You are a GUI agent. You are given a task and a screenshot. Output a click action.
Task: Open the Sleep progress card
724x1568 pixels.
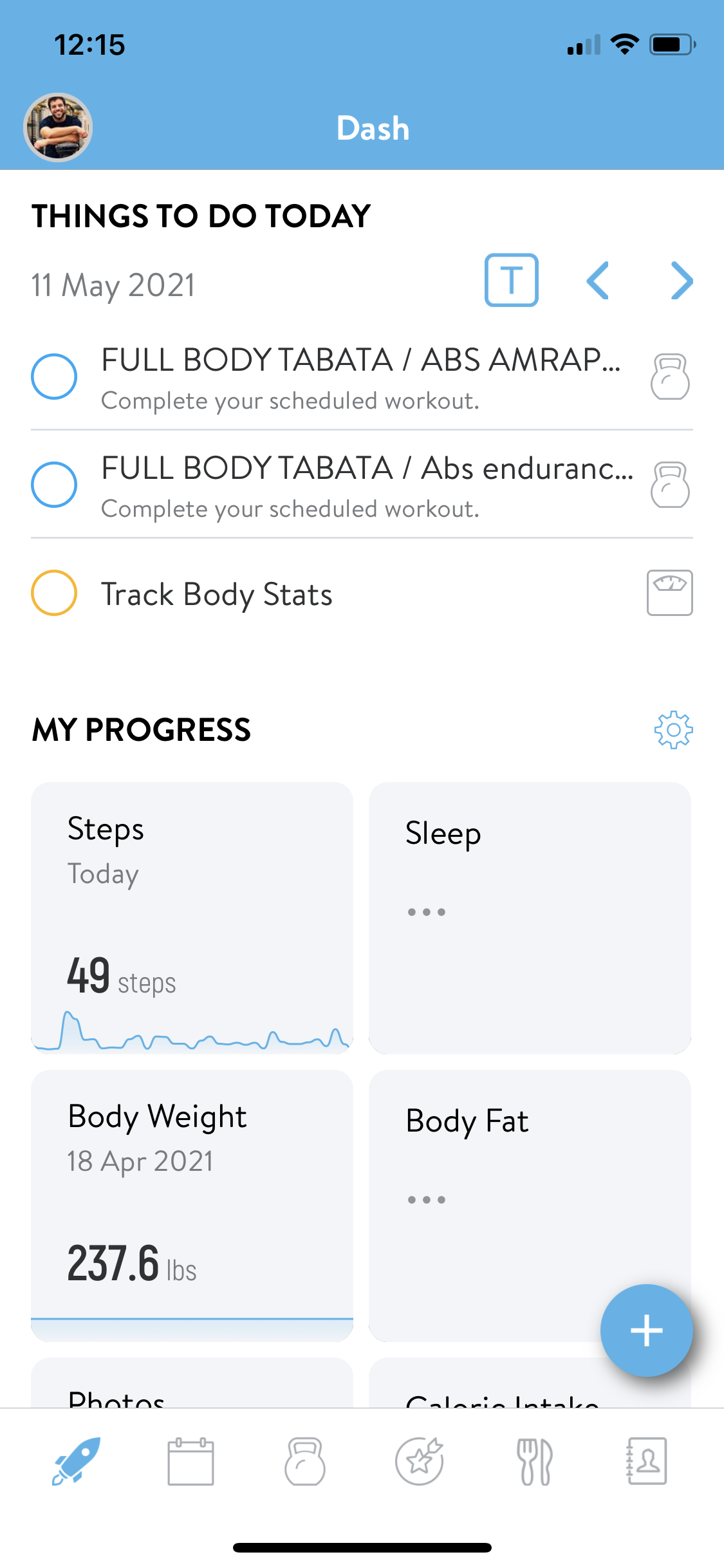[530, 918]
